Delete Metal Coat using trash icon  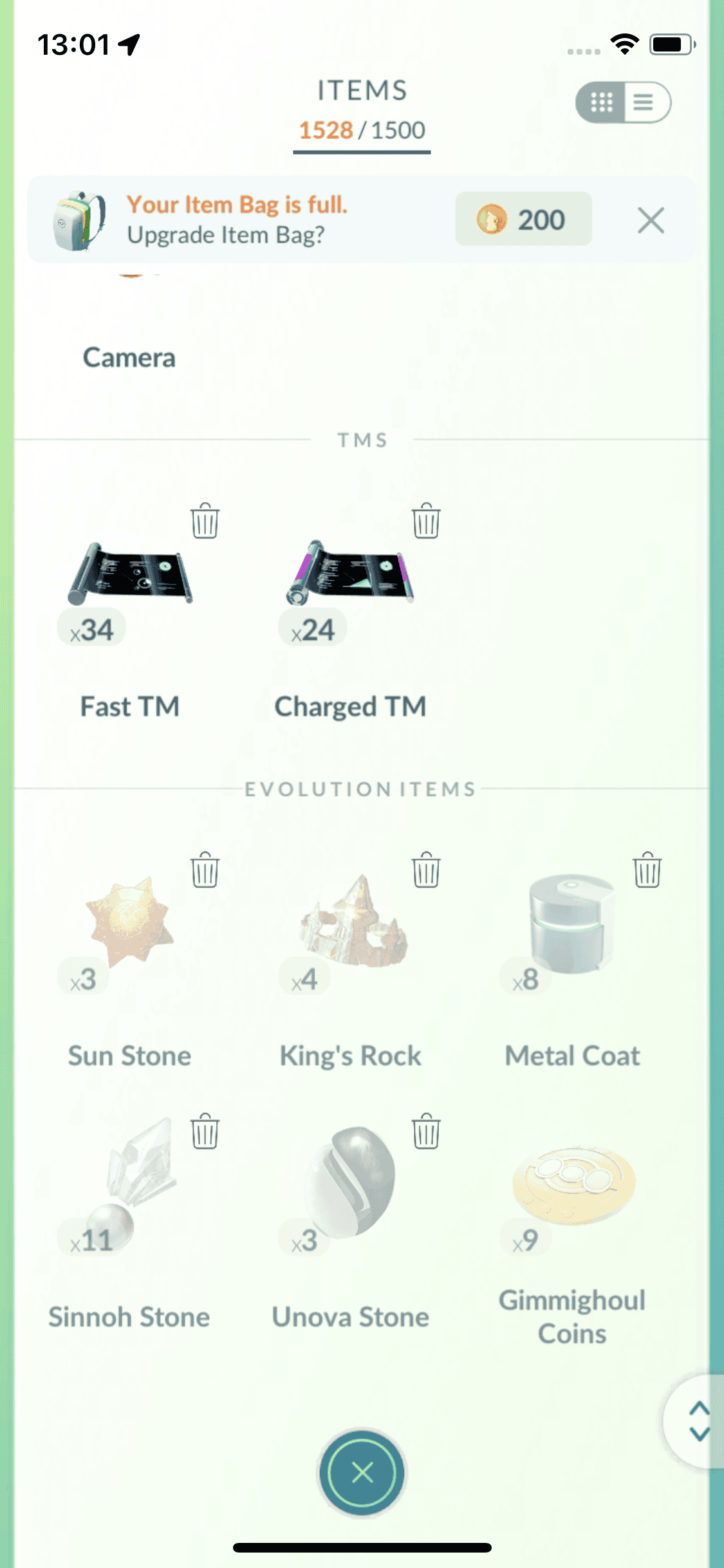[647, 870]
